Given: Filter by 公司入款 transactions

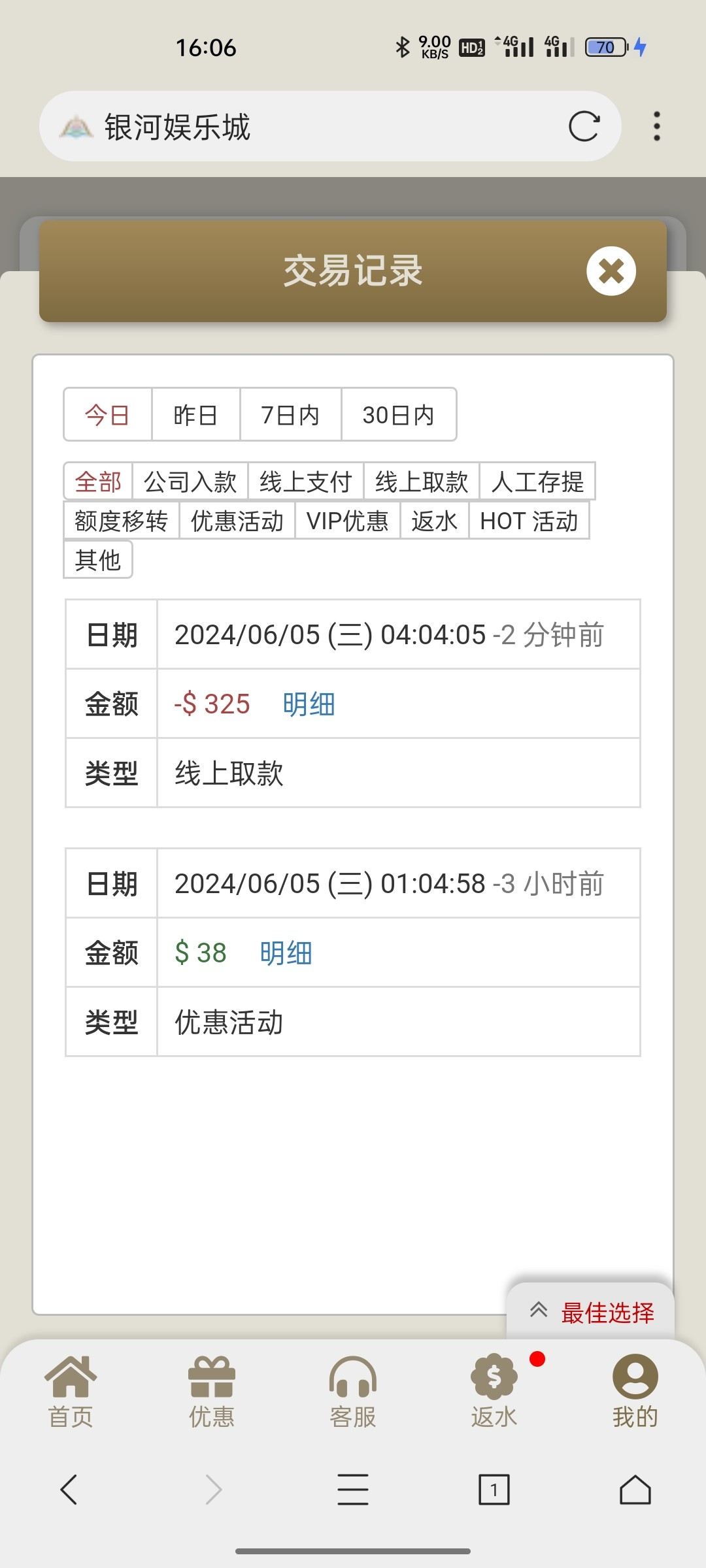Looking at the screenshot, I should coord(190,482).
